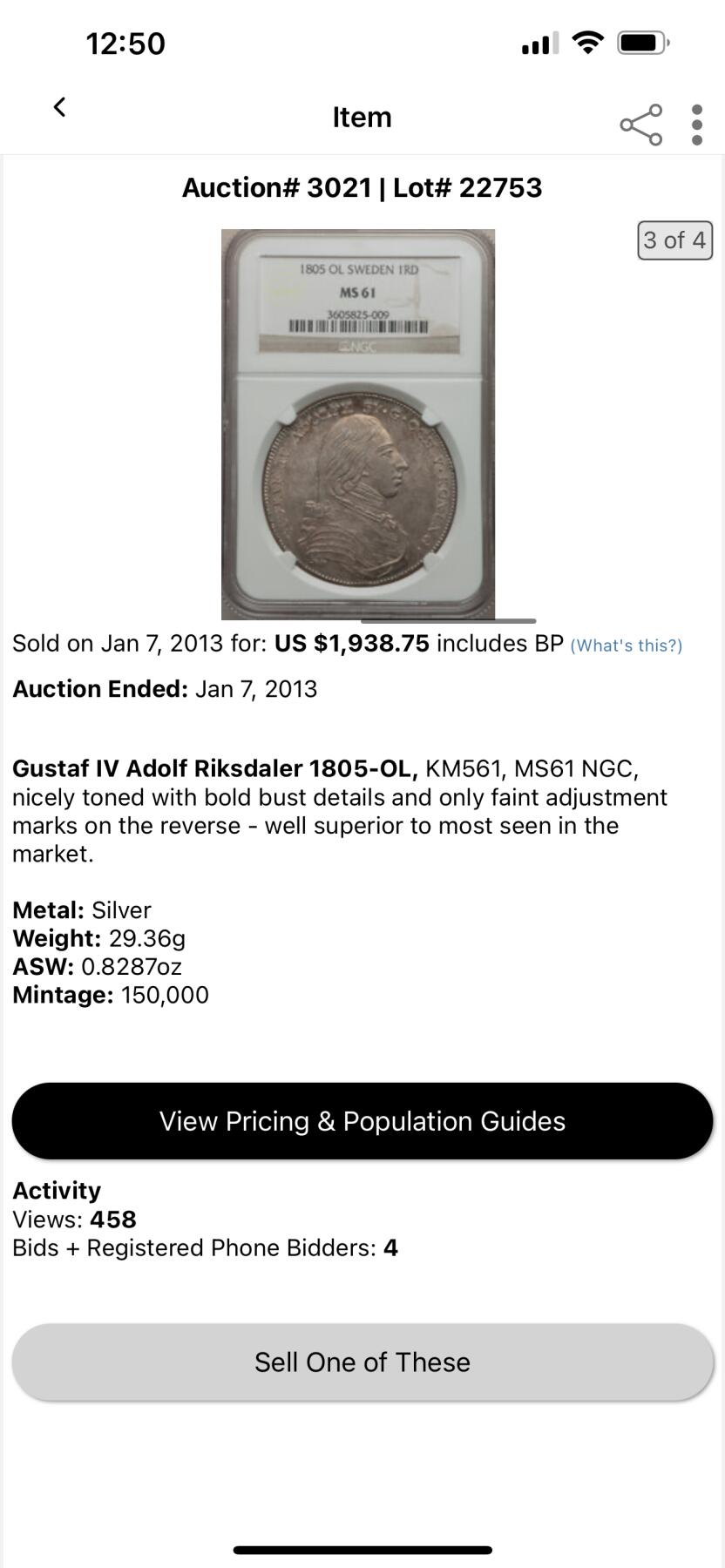Tap the Sell One of These button
The width and height of the screenshot is (725, 1568).
point(362,1362)
